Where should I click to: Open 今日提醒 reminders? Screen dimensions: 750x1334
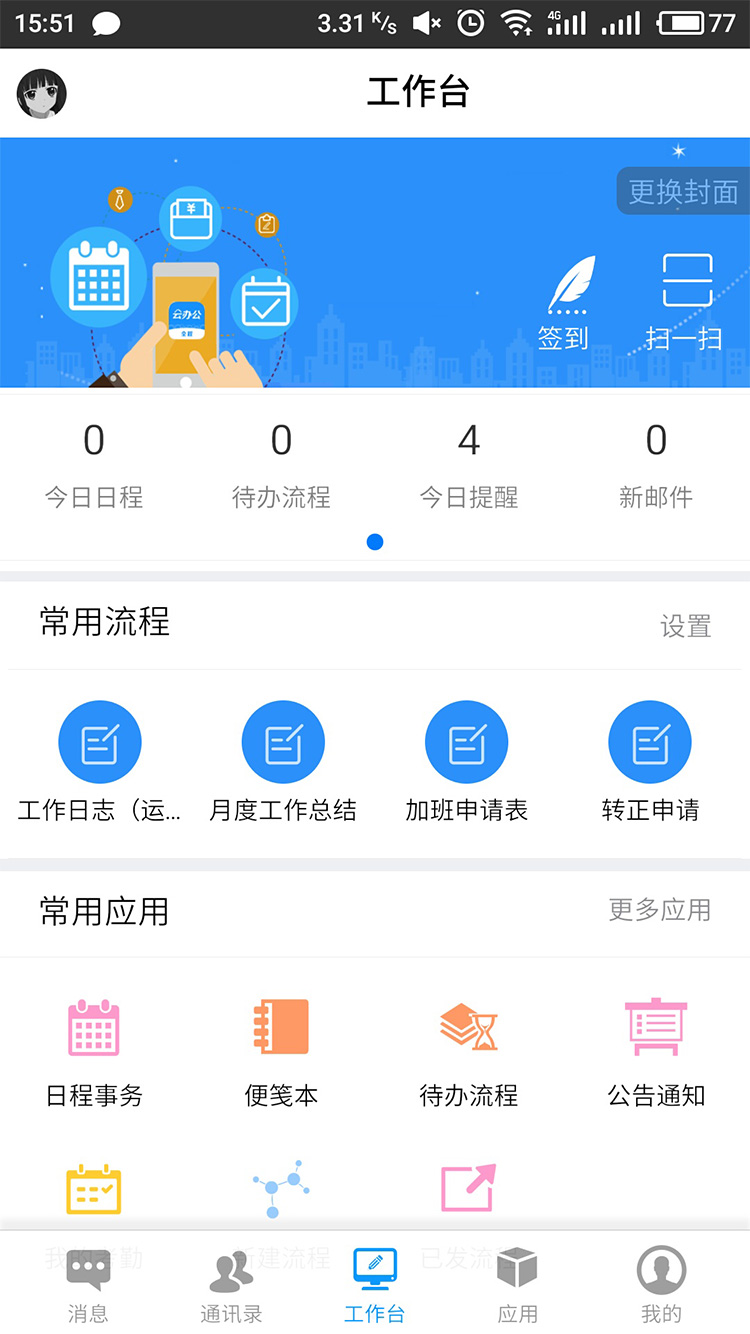pos(468,465)
